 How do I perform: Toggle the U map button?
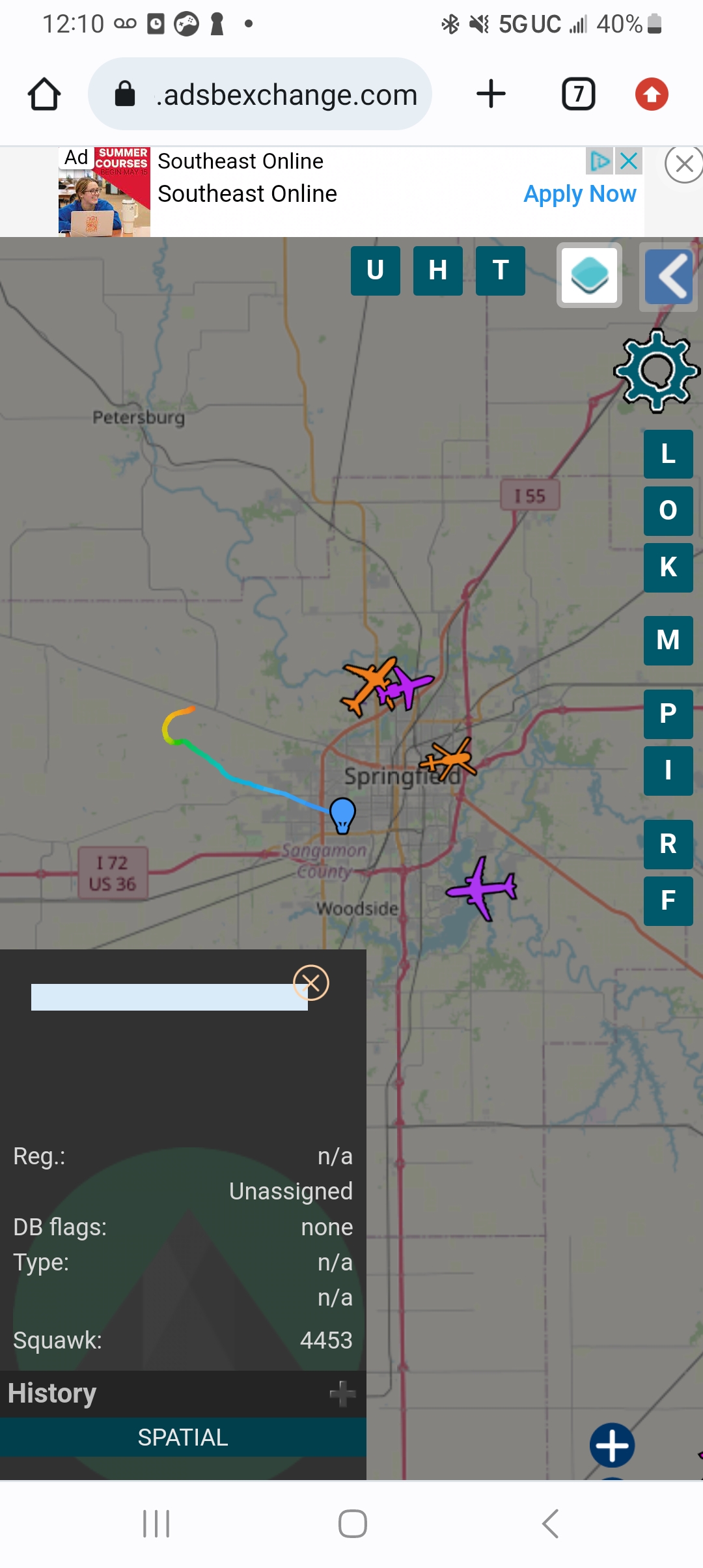click(376, 271)
